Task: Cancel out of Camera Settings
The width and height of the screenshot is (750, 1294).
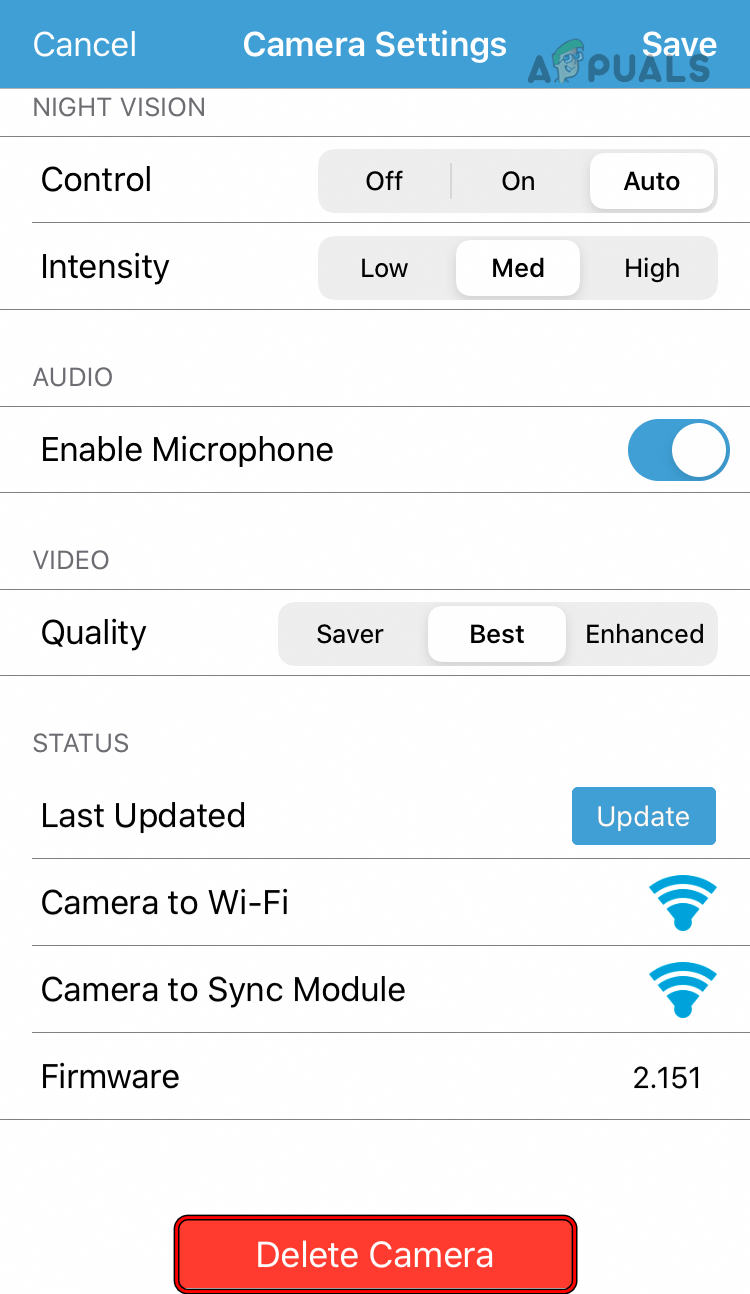Action: point(84,44)
